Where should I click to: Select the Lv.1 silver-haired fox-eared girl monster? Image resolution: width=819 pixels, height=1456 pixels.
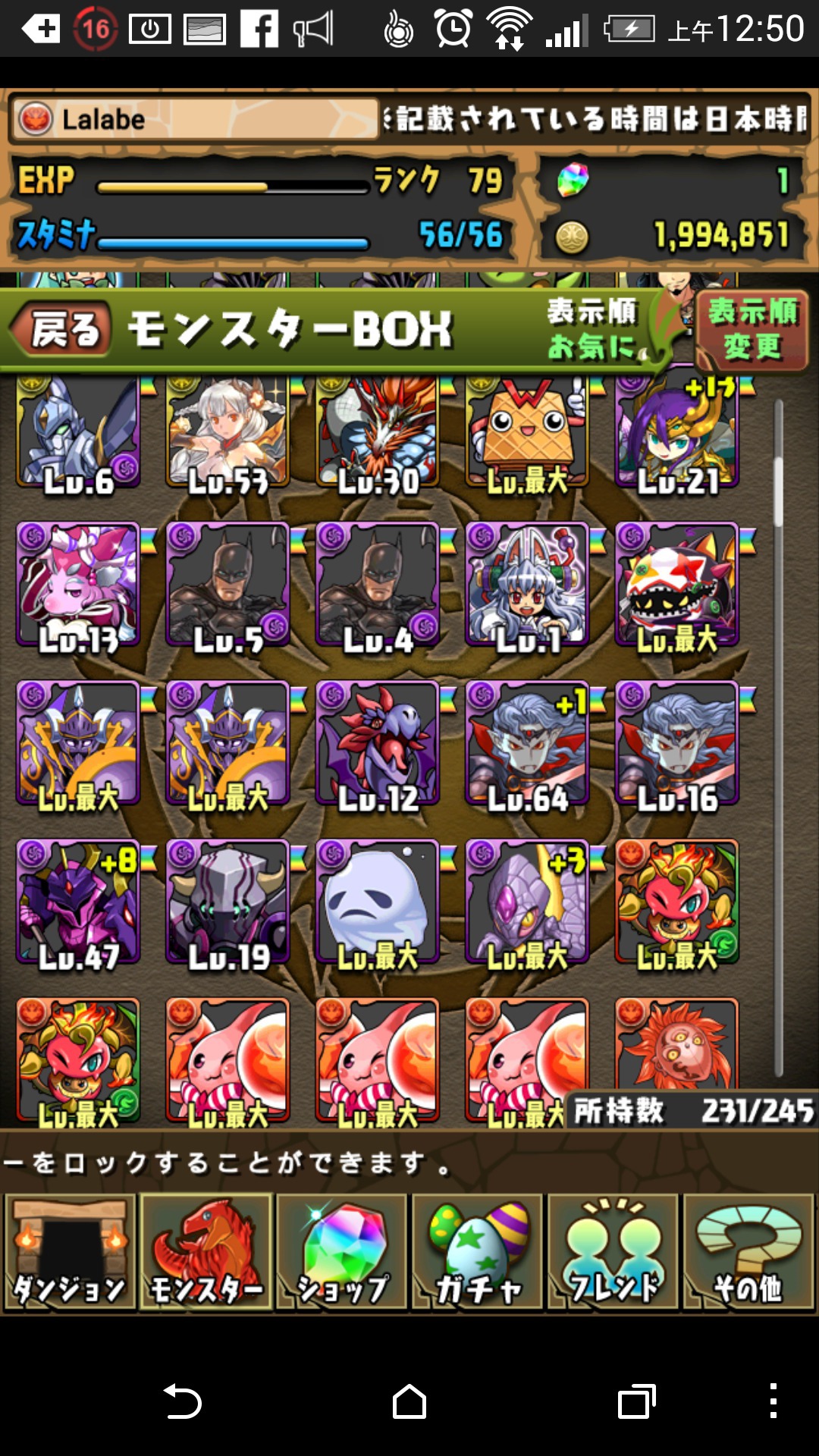[527, 585]
